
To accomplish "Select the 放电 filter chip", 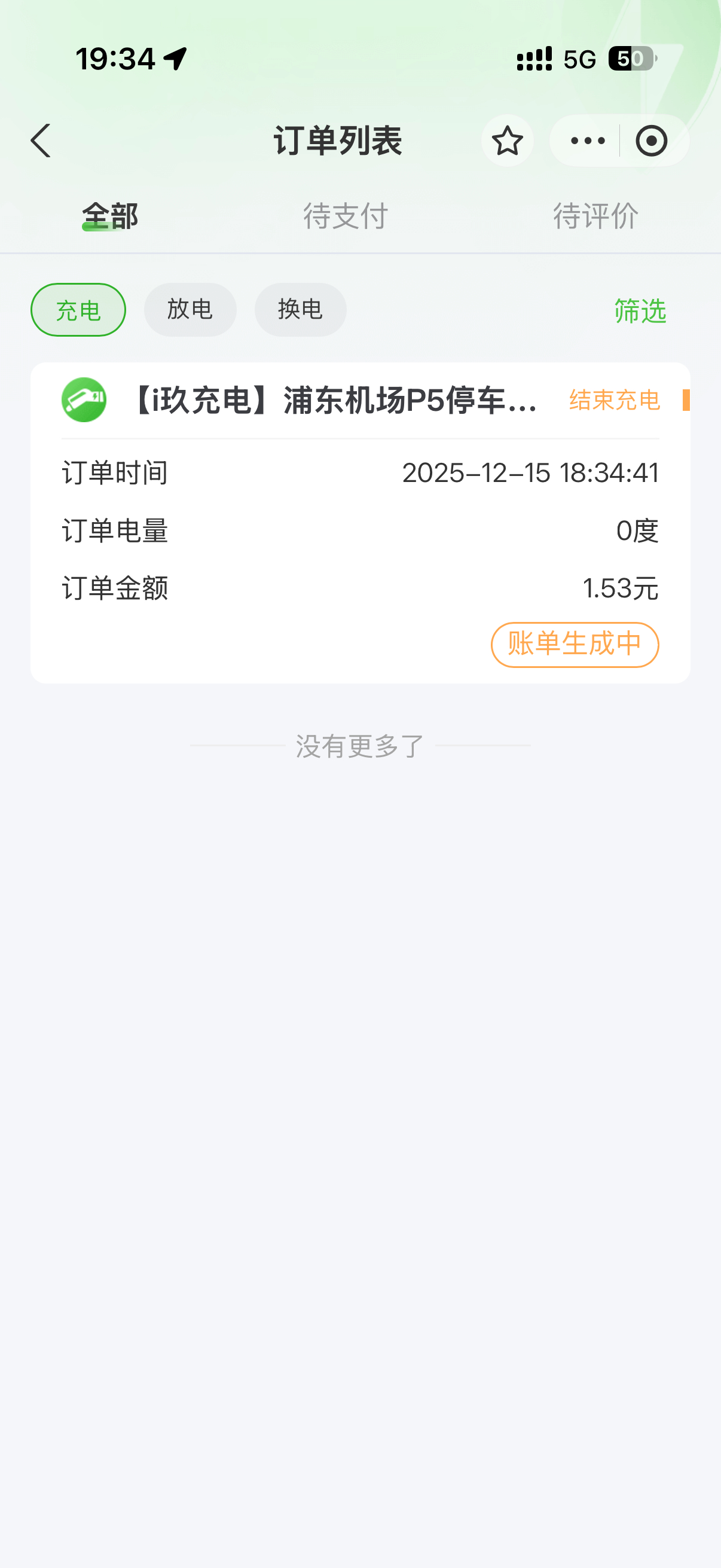I will coord(190,310).
